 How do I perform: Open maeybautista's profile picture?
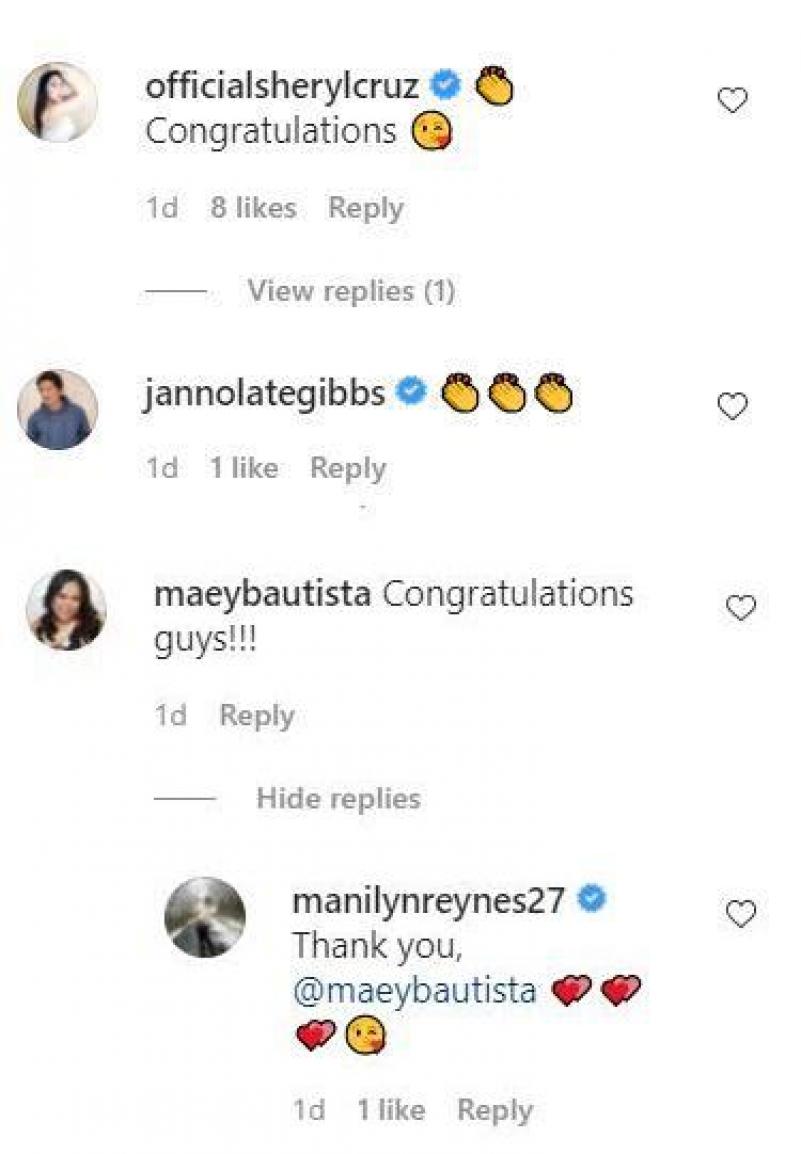[x=66, y=610]
